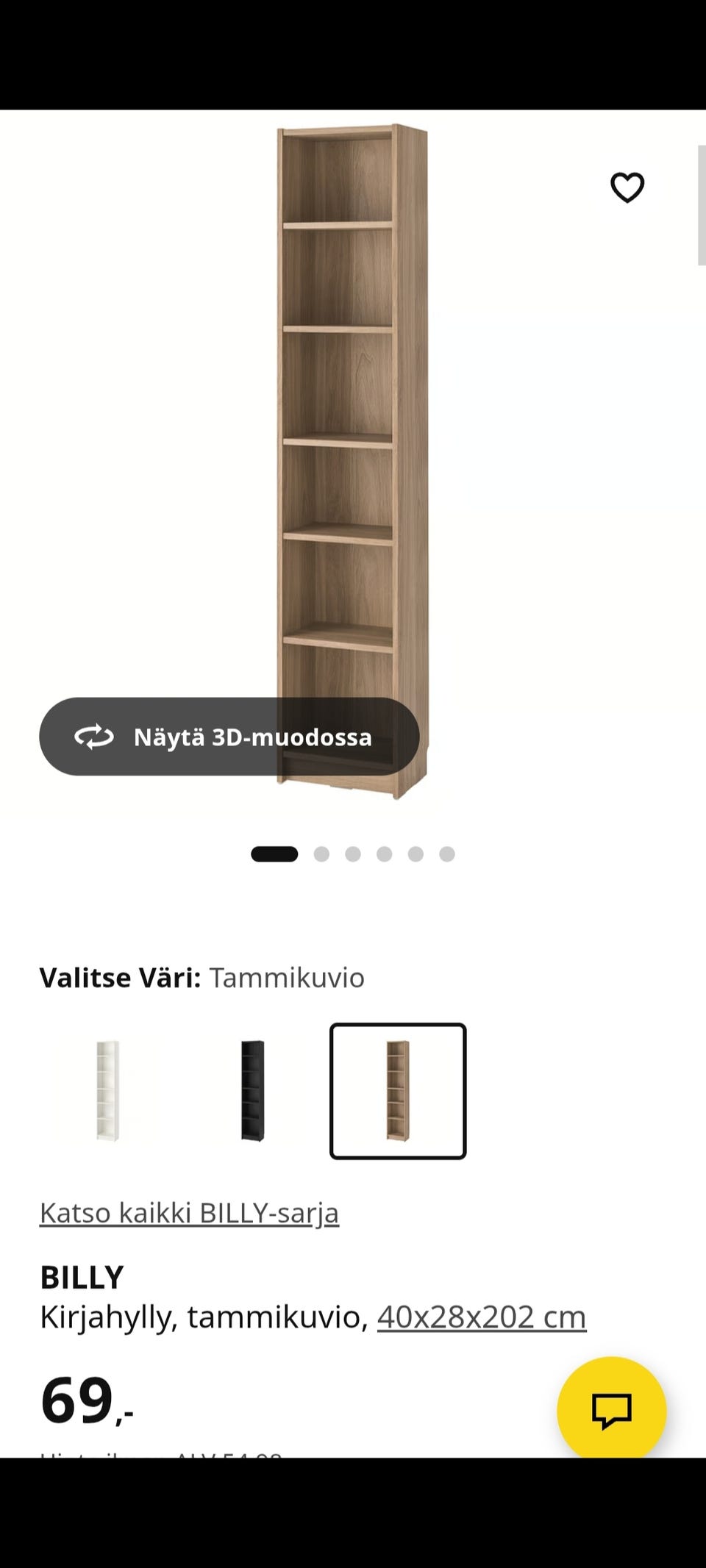
Task: Select the black color variant
Action: 253,1091
